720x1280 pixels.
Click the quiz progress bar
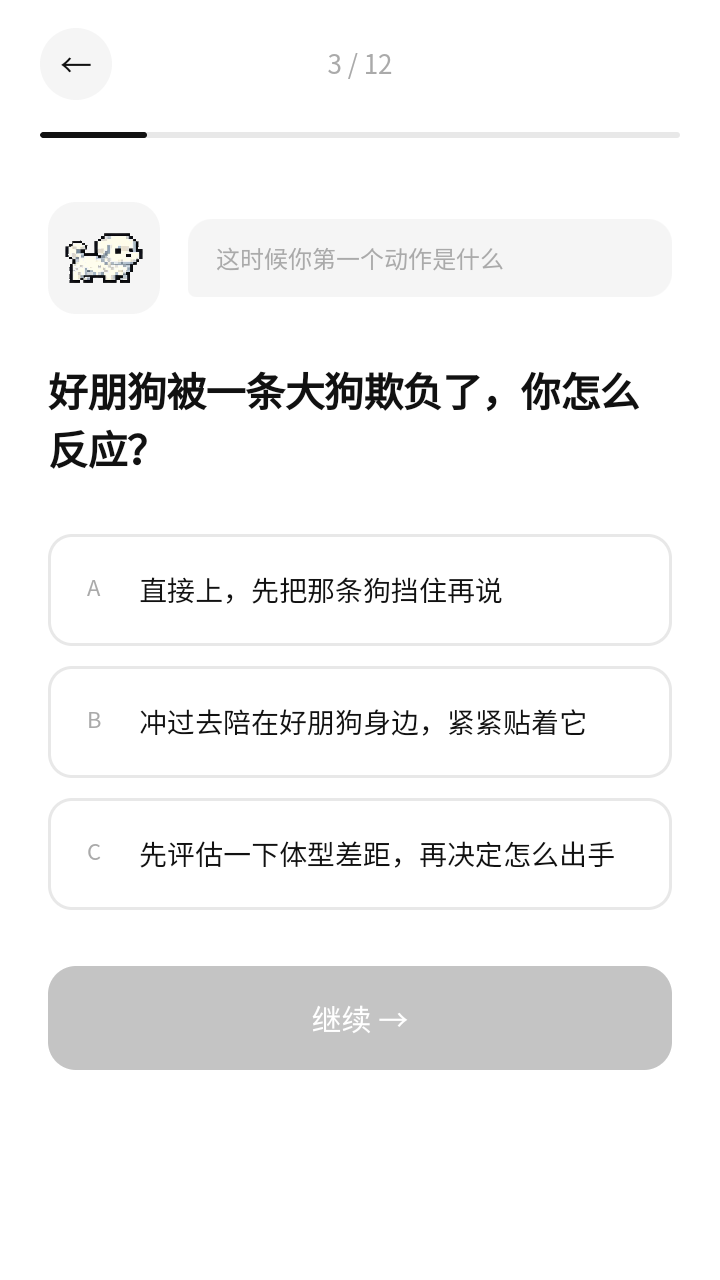(360, 134)
